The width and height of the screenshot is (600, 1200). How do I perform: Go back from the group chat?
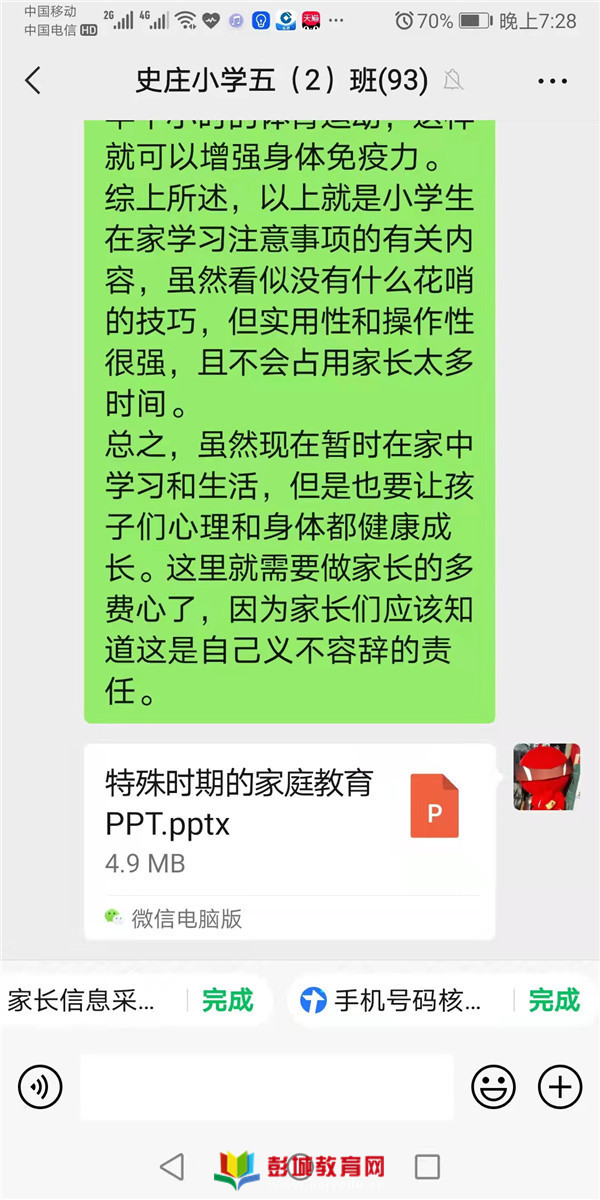(33, 81)
